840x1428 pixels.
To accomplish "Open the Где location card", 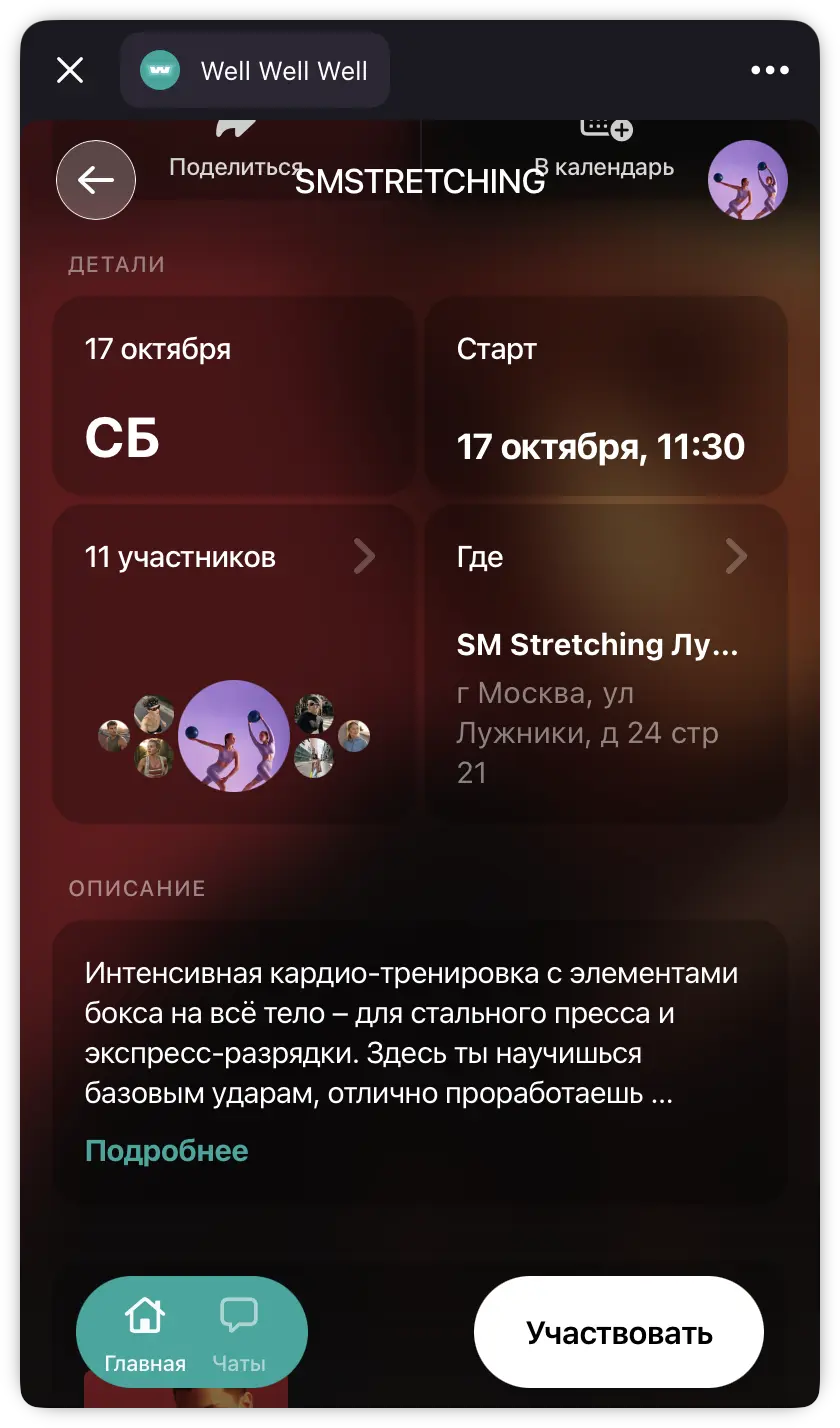I will tap(606, 664).
